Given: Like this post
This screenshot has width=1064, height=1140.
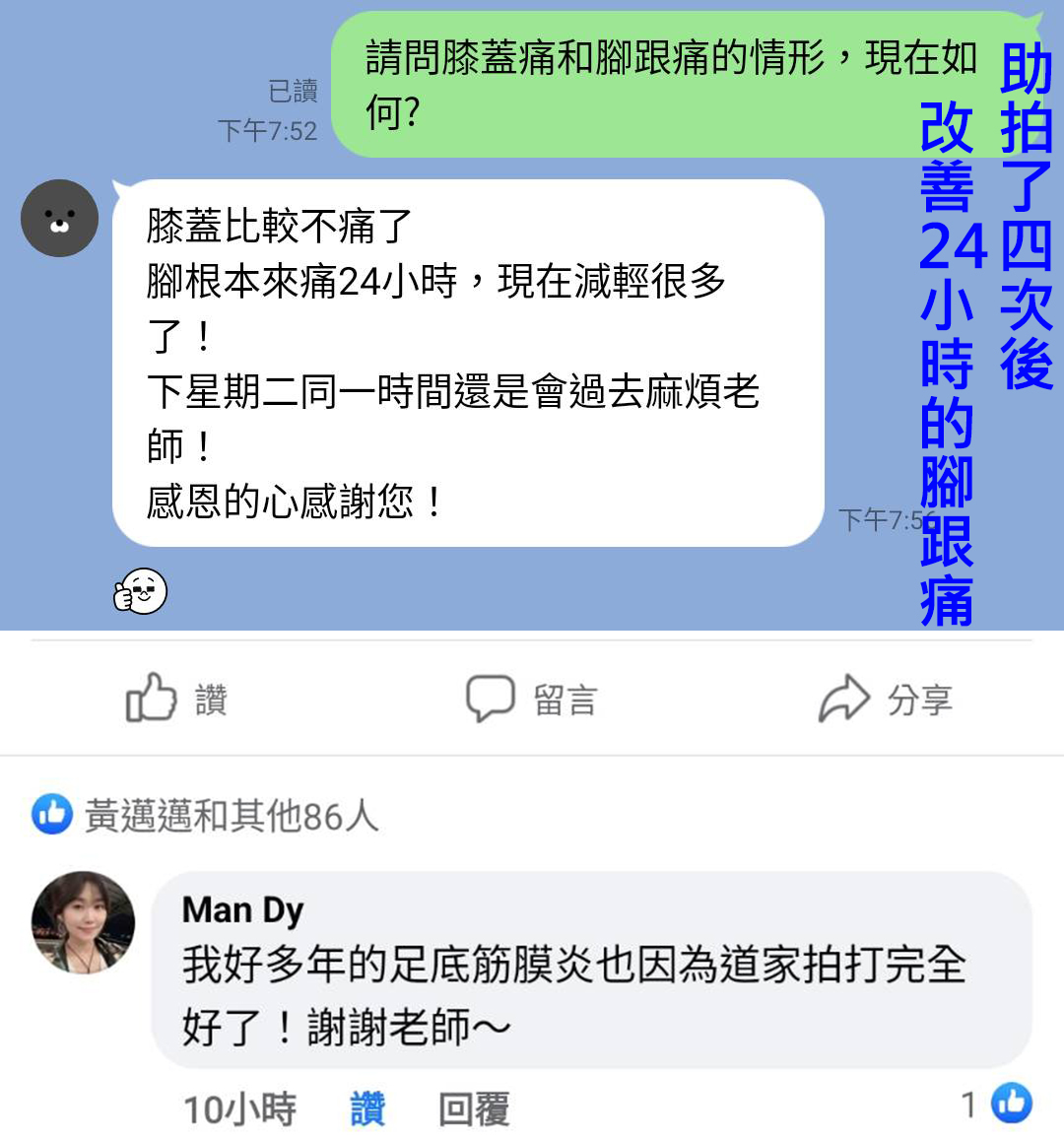Looking at the screenshot, I should pos(177,699).
